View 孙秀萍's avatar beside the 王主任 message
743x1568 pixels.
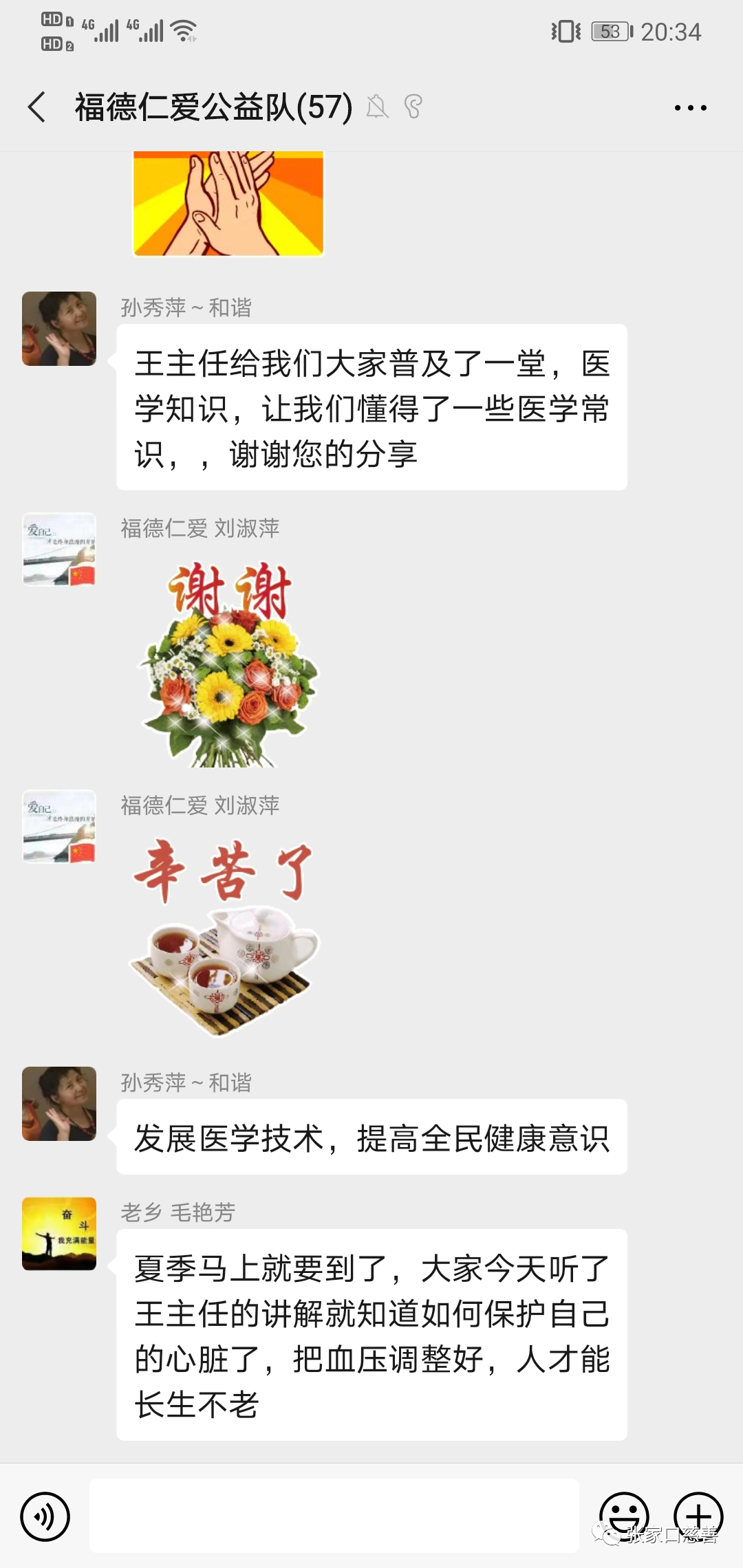coord(59,329)
